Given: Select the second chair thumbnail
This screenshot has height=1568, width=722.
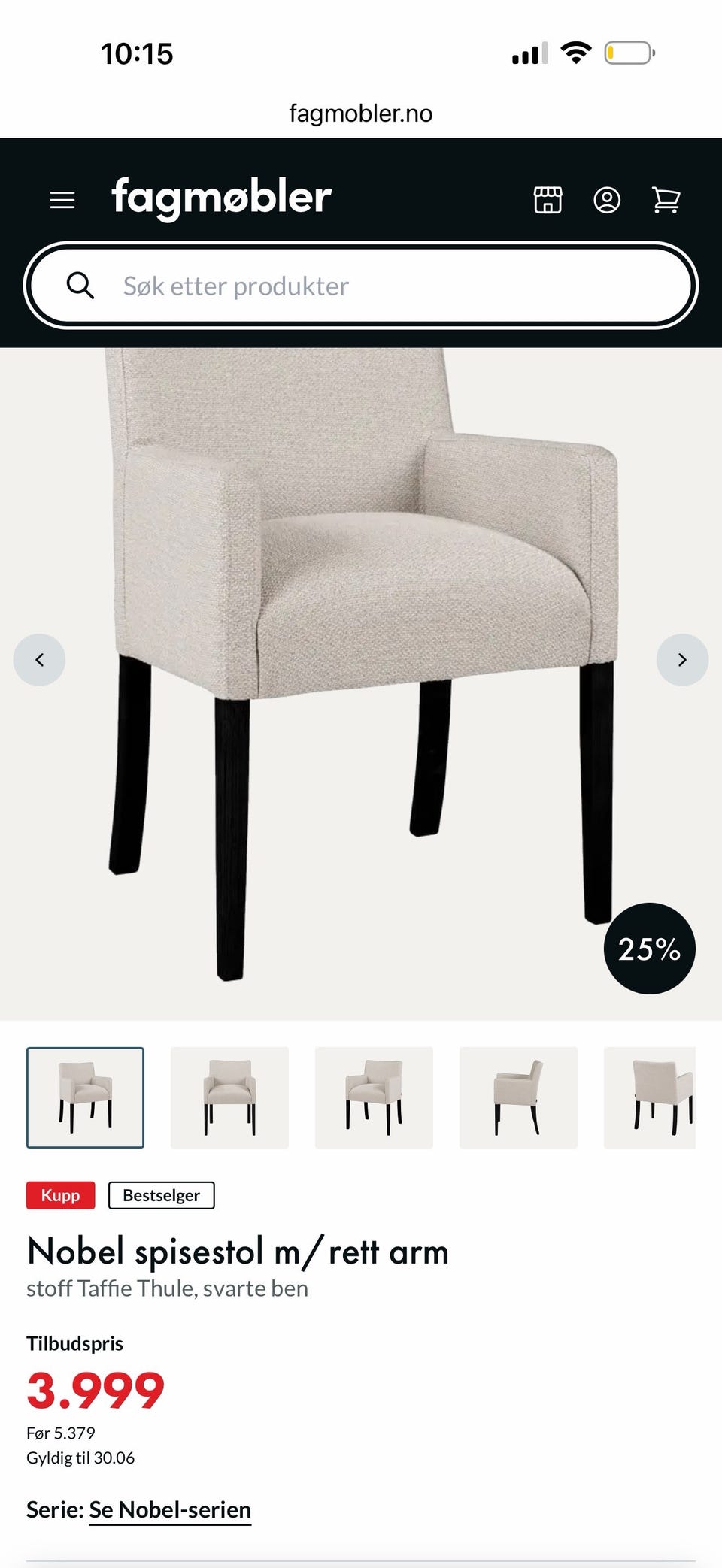Looking at the screenshot, I should coord(229,1097).
